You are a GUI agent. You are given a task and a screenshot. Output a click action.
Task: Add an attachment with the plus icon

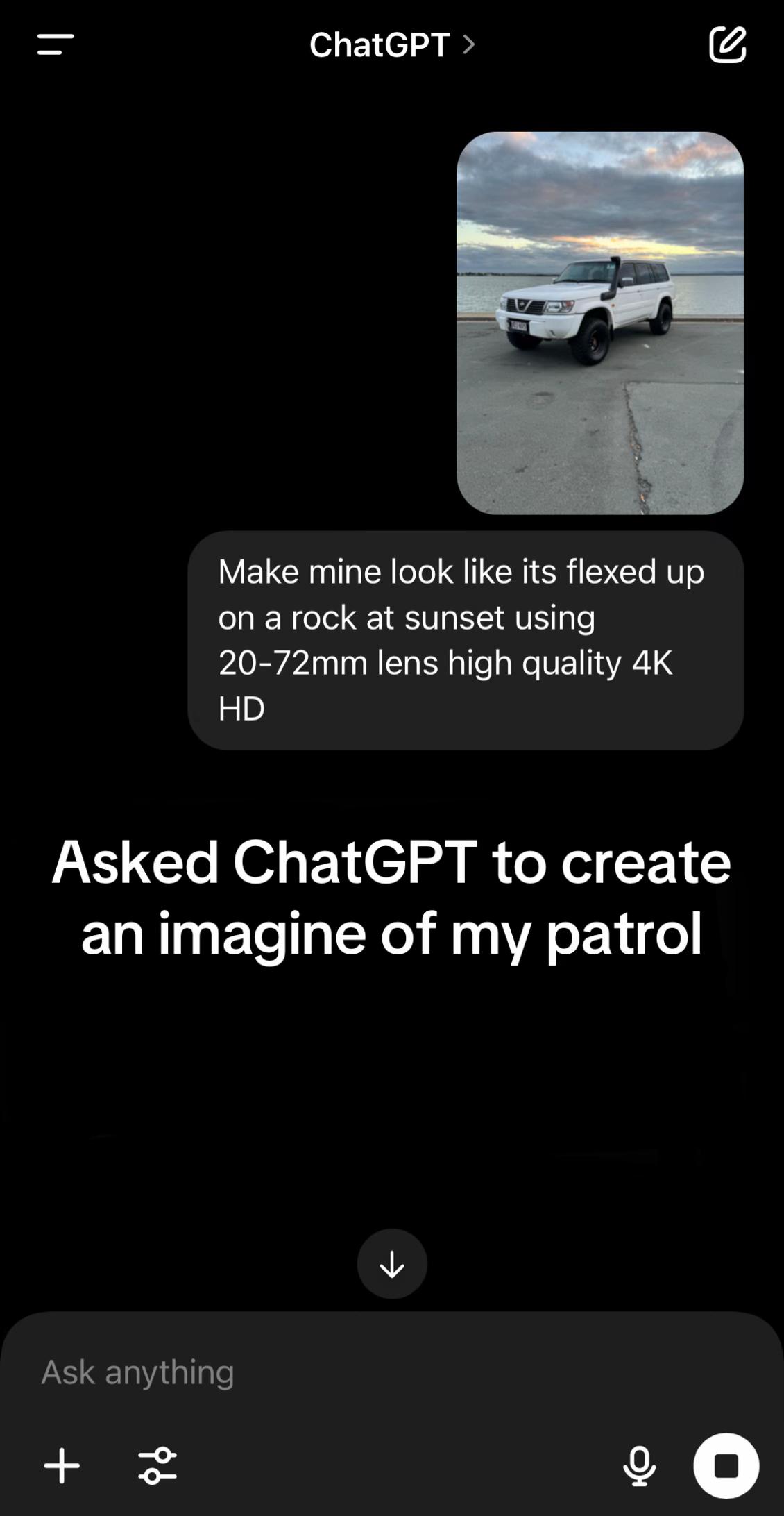[x=62, y=1465]
